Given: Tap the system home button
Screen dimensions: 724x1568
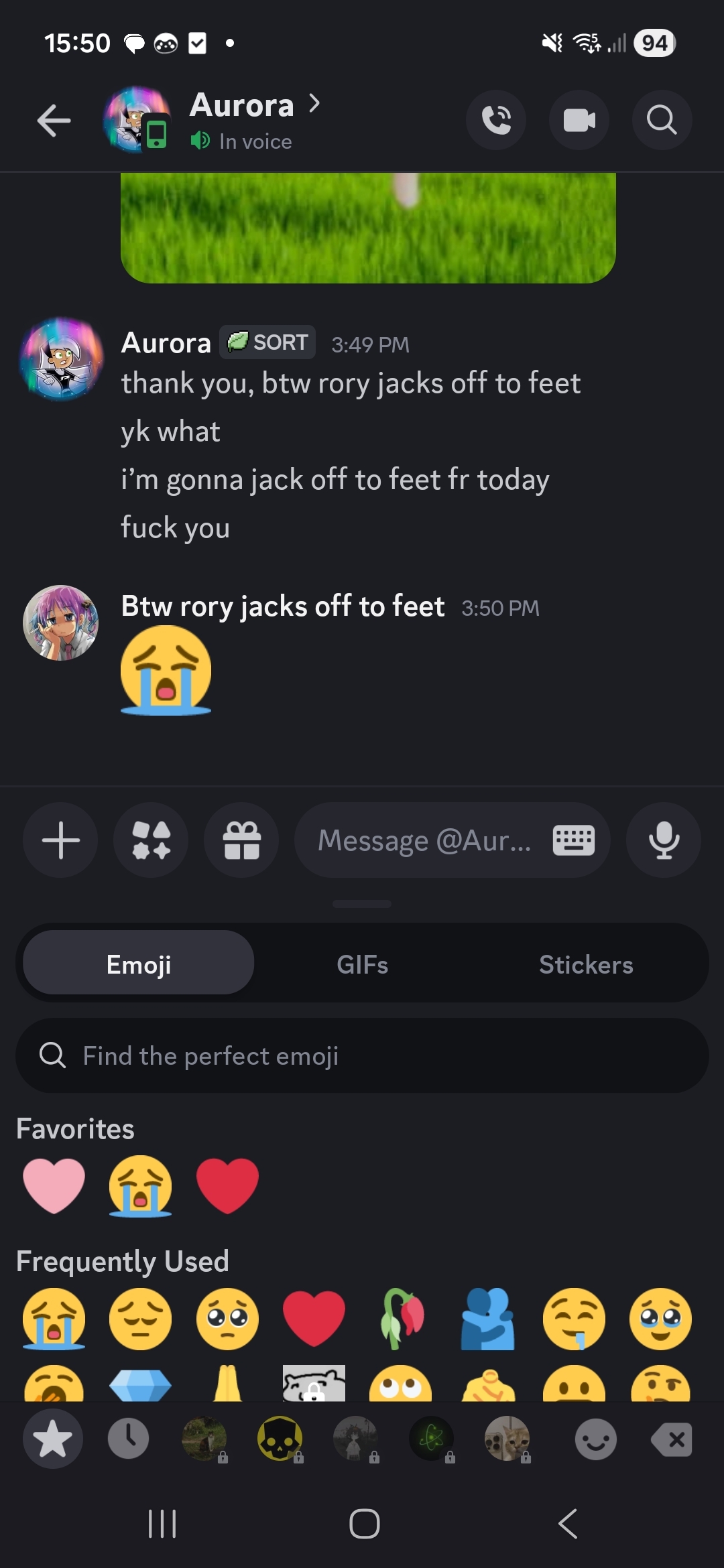Looking at the screenshot, I should click(x=364, y=1524).
